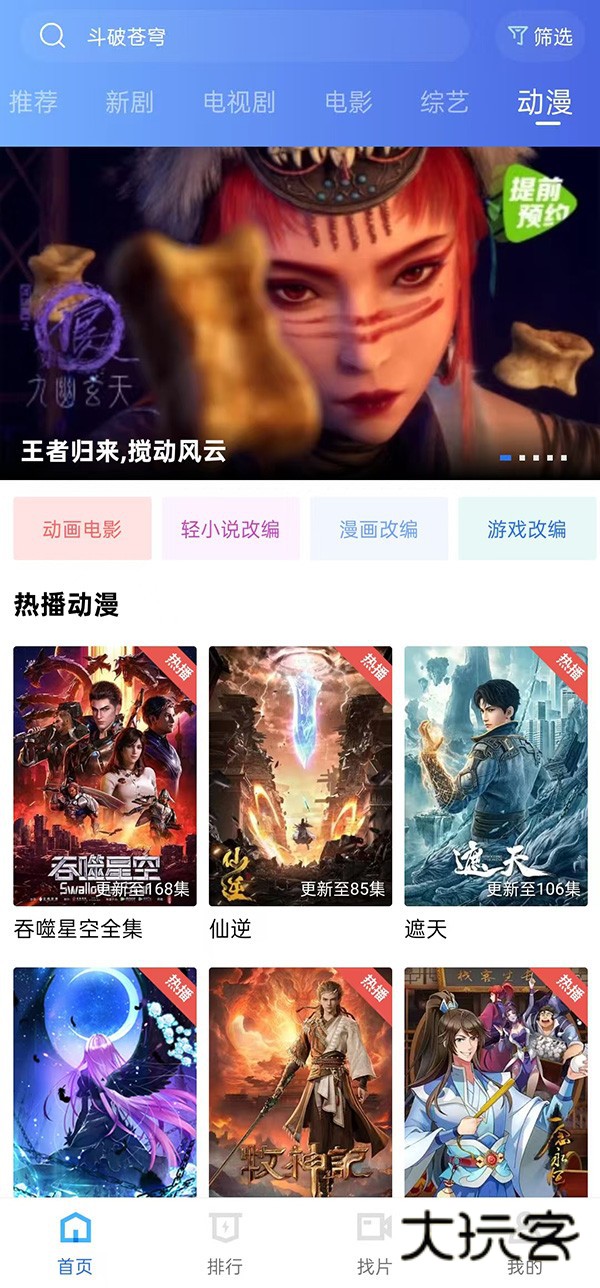600x1288 pixels.
Task: Open the 王者归来,搅动风云 banner
Action: [x=300, y=313]
